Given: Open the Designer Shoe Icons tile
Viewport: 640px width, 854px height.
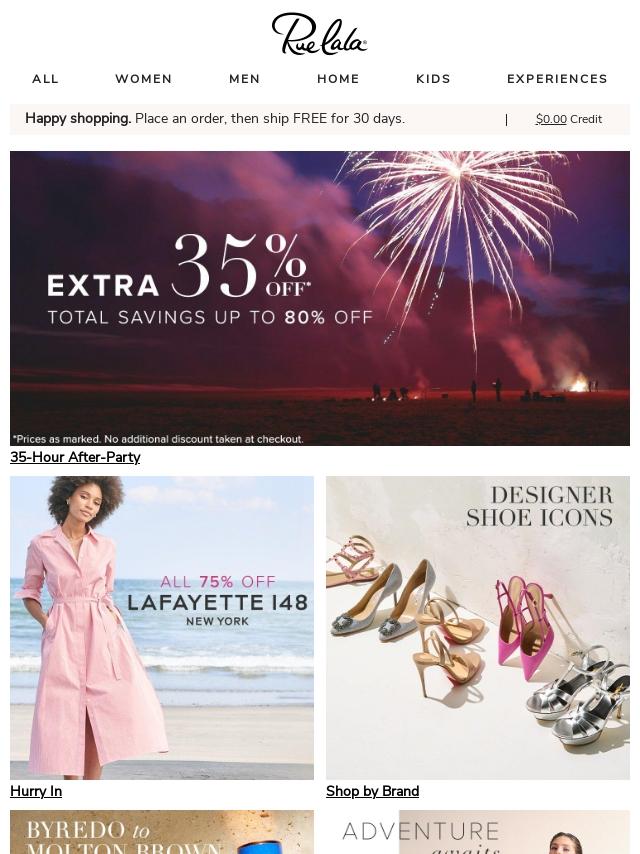Looking at the screenshot, I should (x=478, y=627).
